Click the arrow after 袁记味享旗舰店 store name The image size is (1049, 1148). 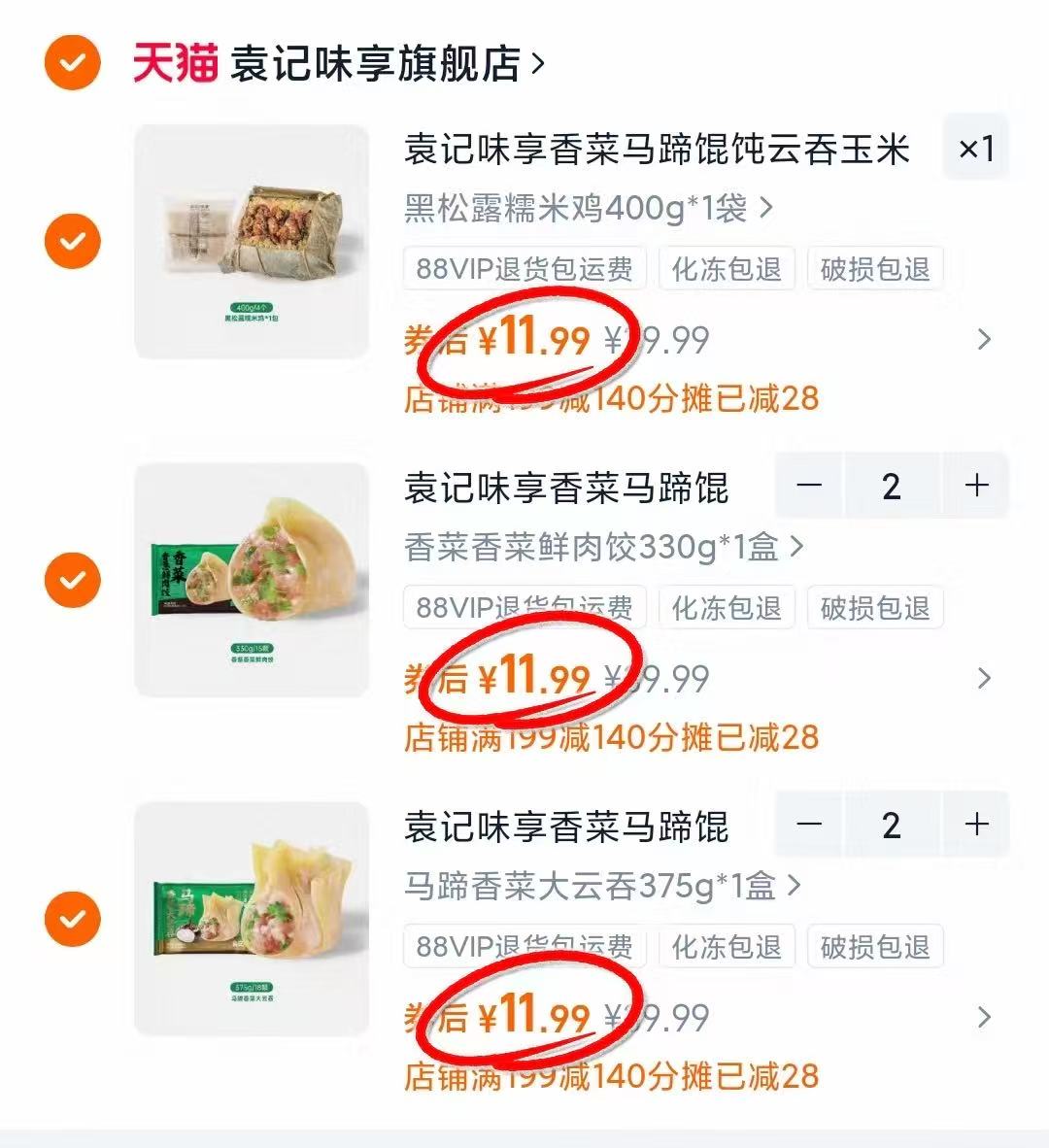[537, 61]
